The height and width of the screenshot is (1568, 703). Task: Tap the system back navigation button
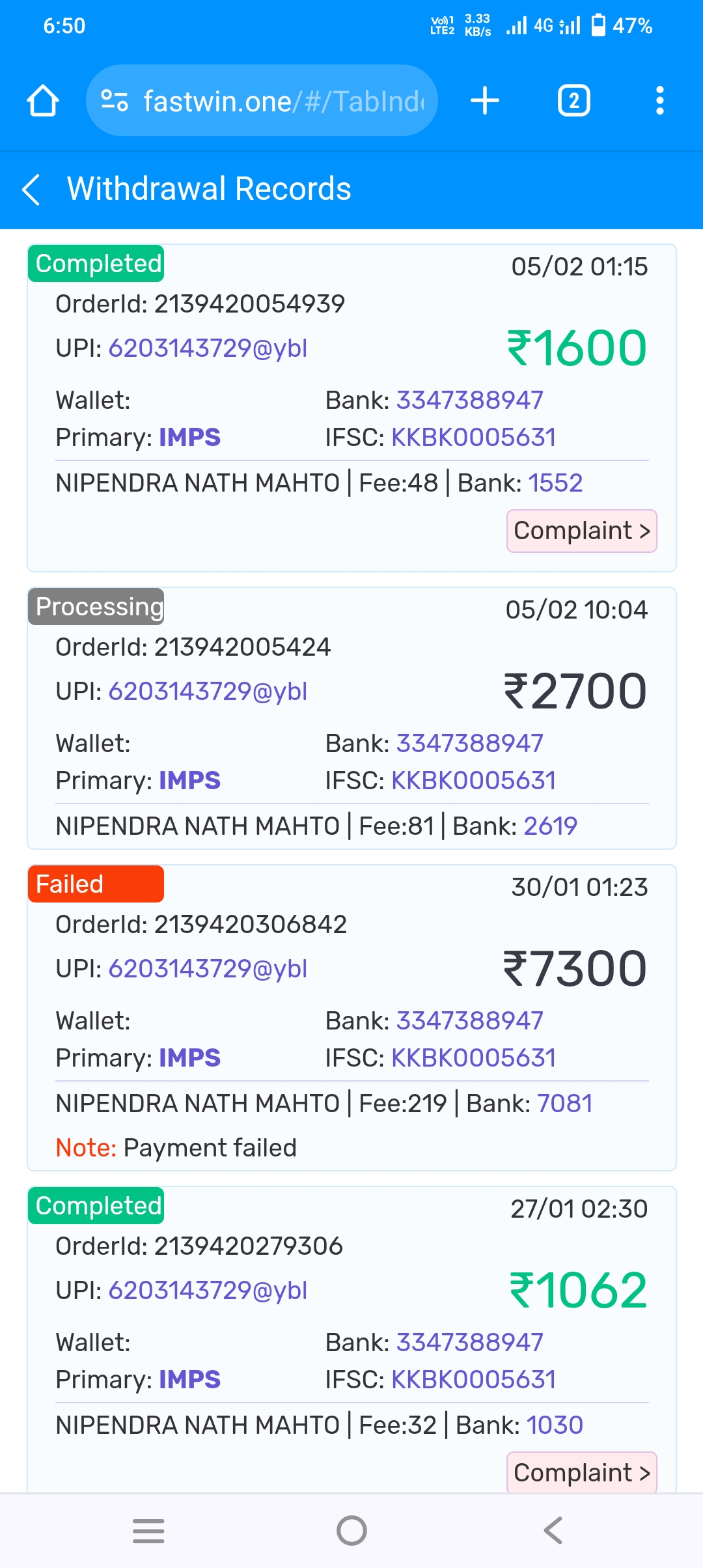(x=553, y=1530)
